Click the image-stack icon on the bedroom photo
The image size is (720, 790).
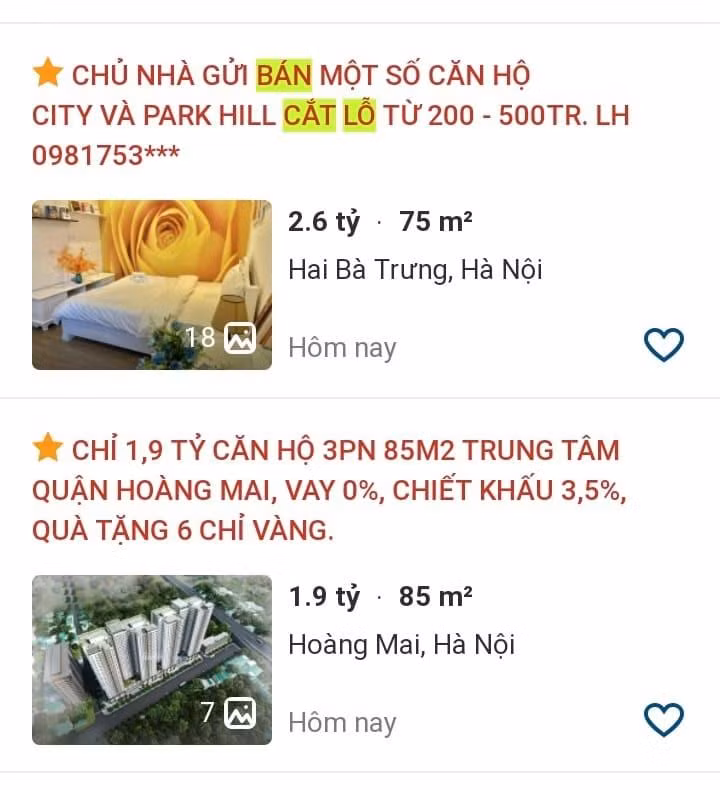coord(239,339)
